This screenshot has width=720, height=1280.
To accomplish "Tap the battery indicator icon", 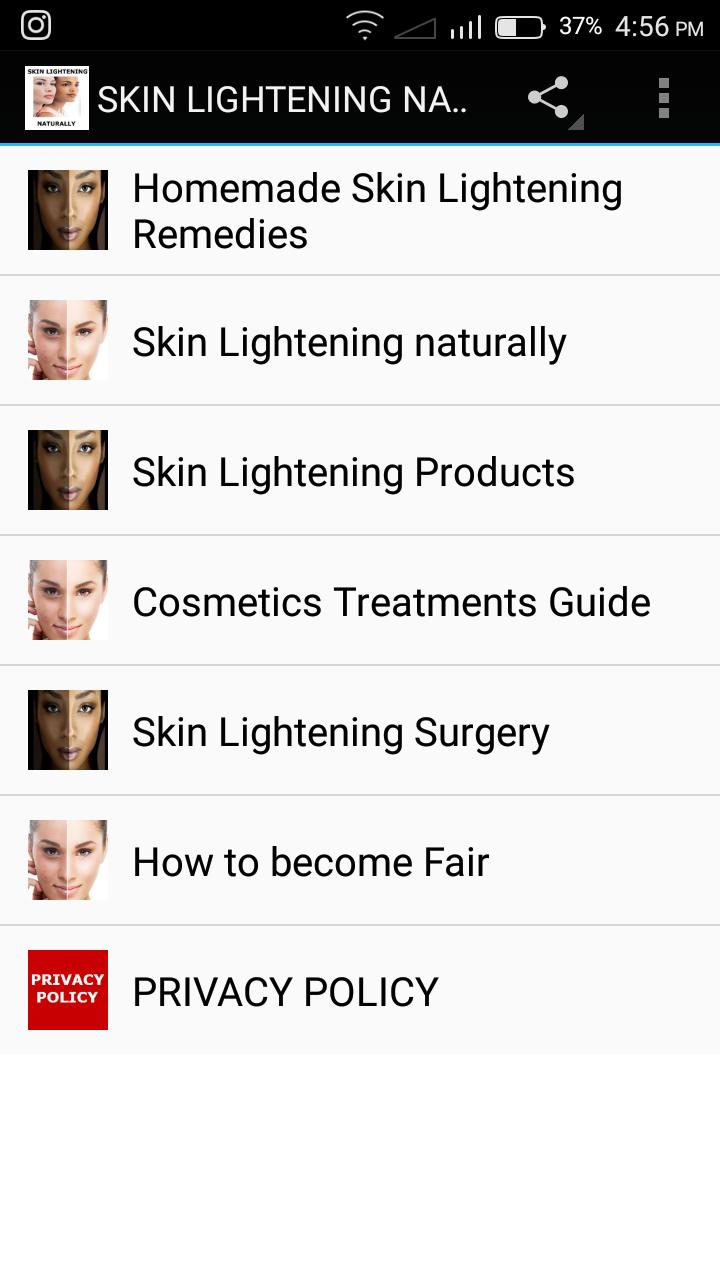I will (520, 24).
